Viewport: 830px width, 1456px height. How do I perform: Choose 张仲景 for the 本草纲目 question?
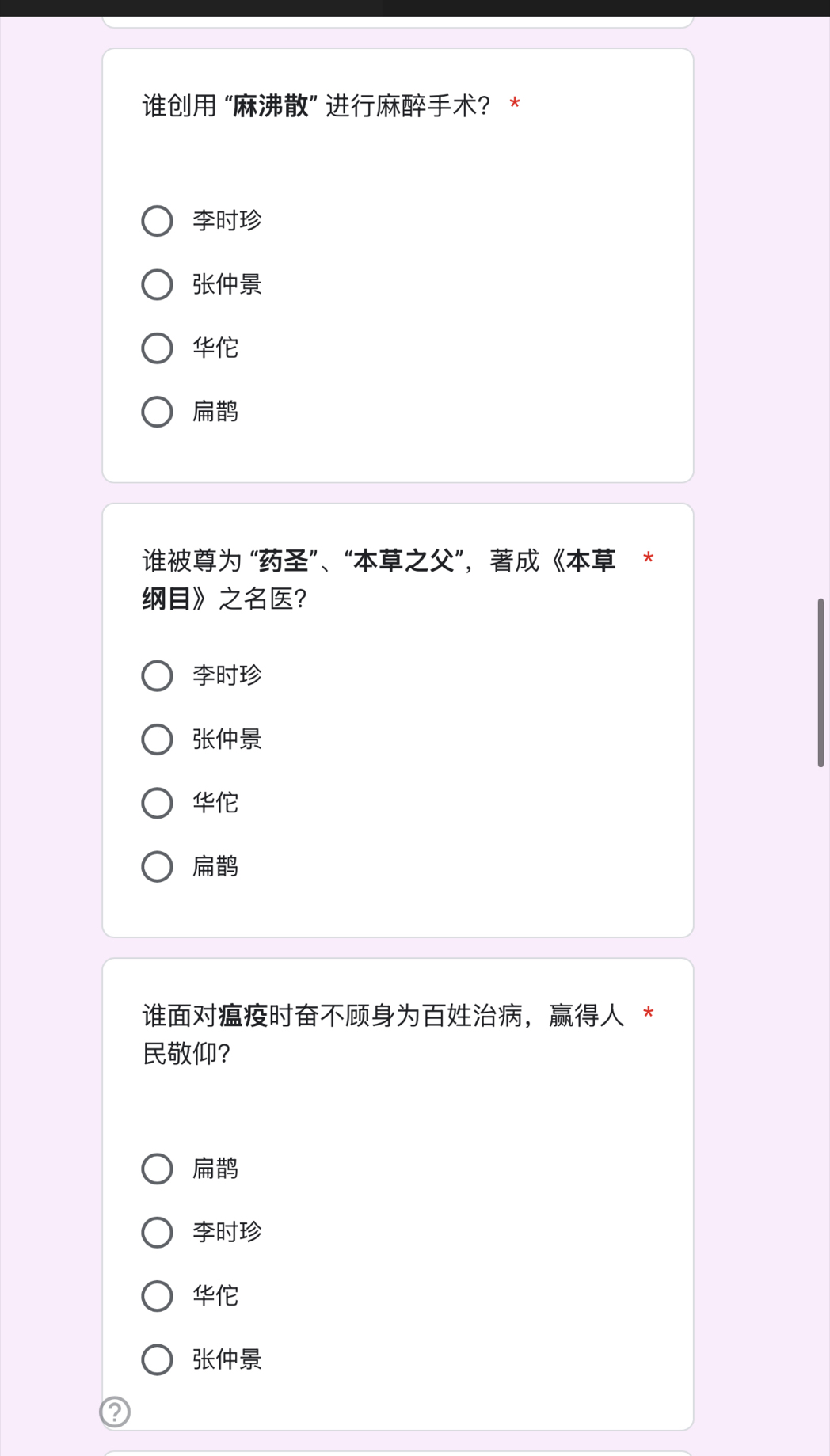tap(158, 739)
